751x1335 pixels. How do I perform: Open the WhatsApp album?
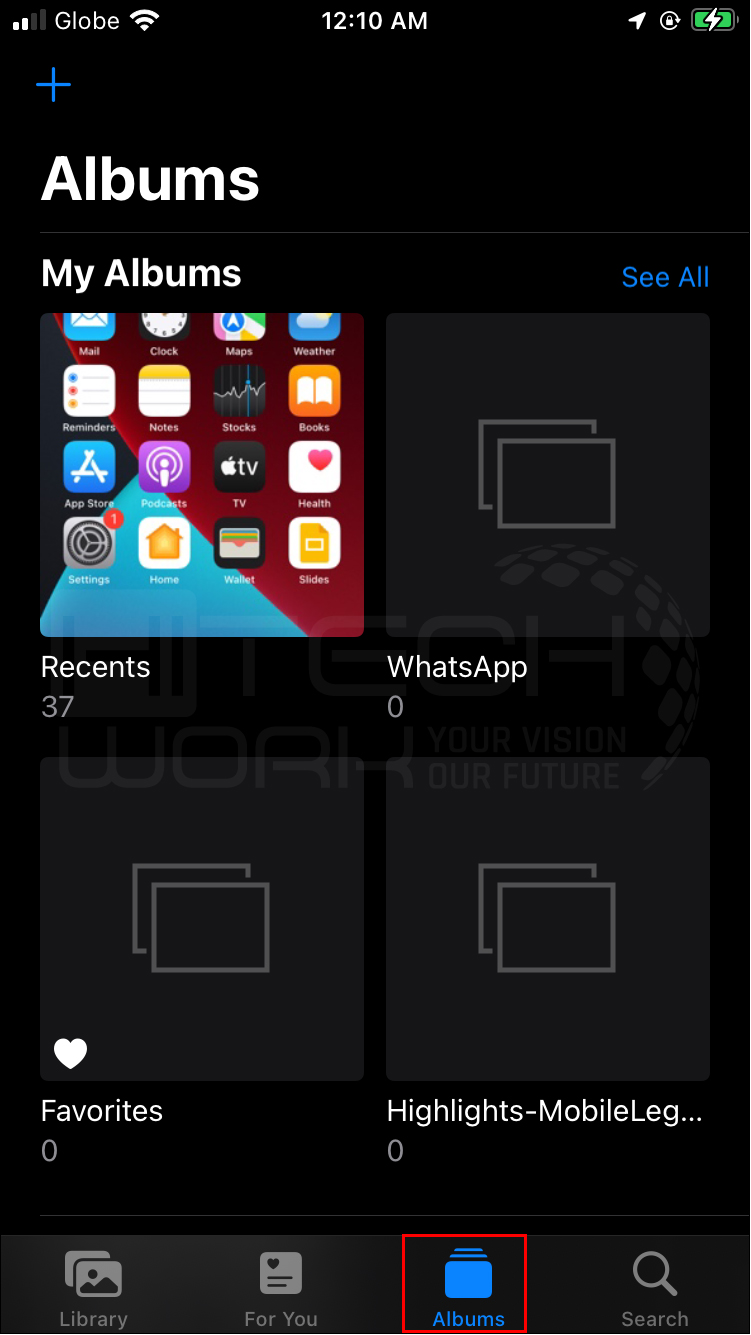click(x=548, y=475)
